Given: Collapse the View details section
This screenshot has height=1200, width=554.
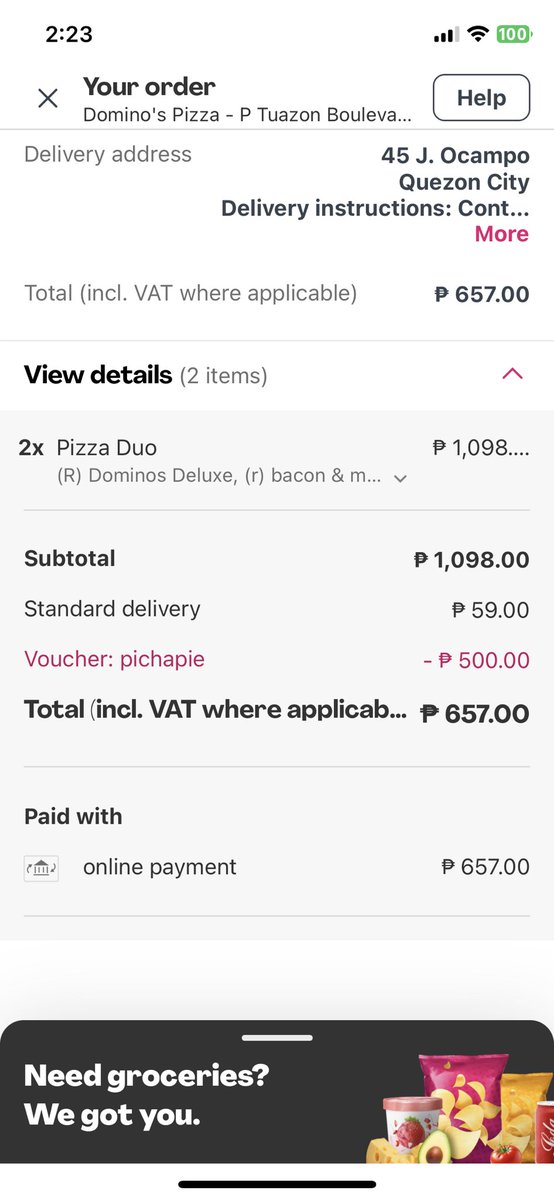Looking at the screenshot, I should click(x=512, y=374).
